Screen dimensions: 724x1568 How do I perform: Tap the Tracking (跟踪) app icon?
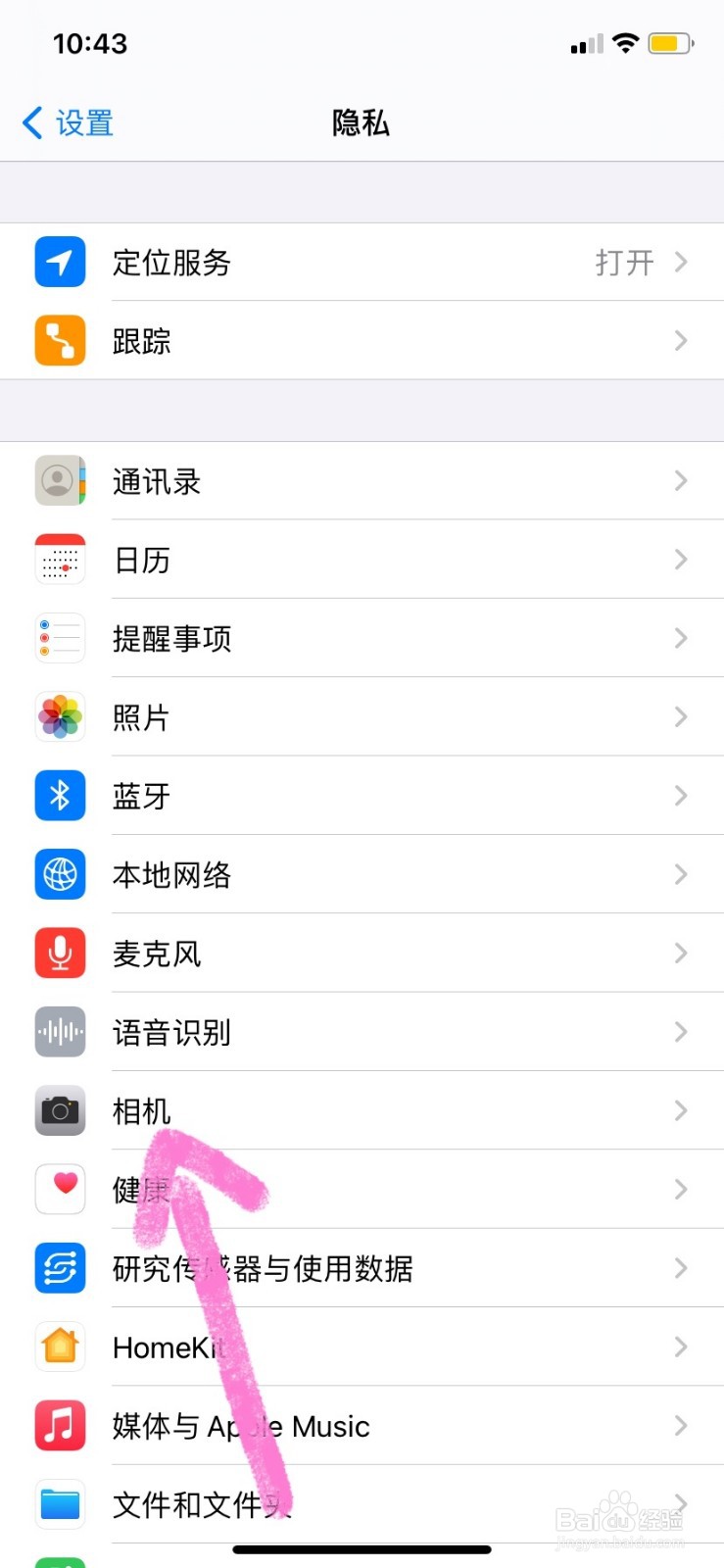[x=60, y=340]
